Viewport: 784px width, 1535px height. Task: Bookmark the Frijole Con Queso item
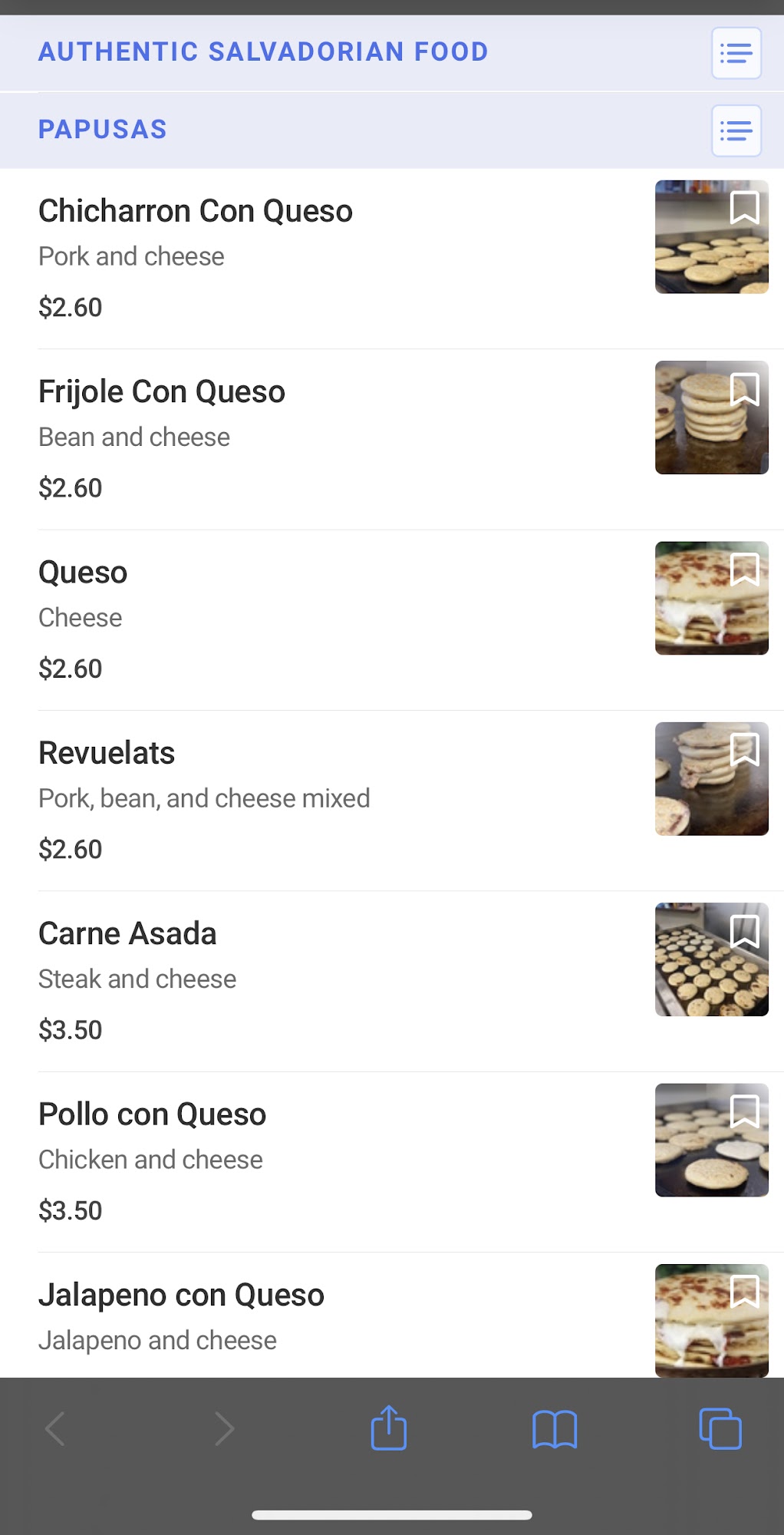(744, 388)
